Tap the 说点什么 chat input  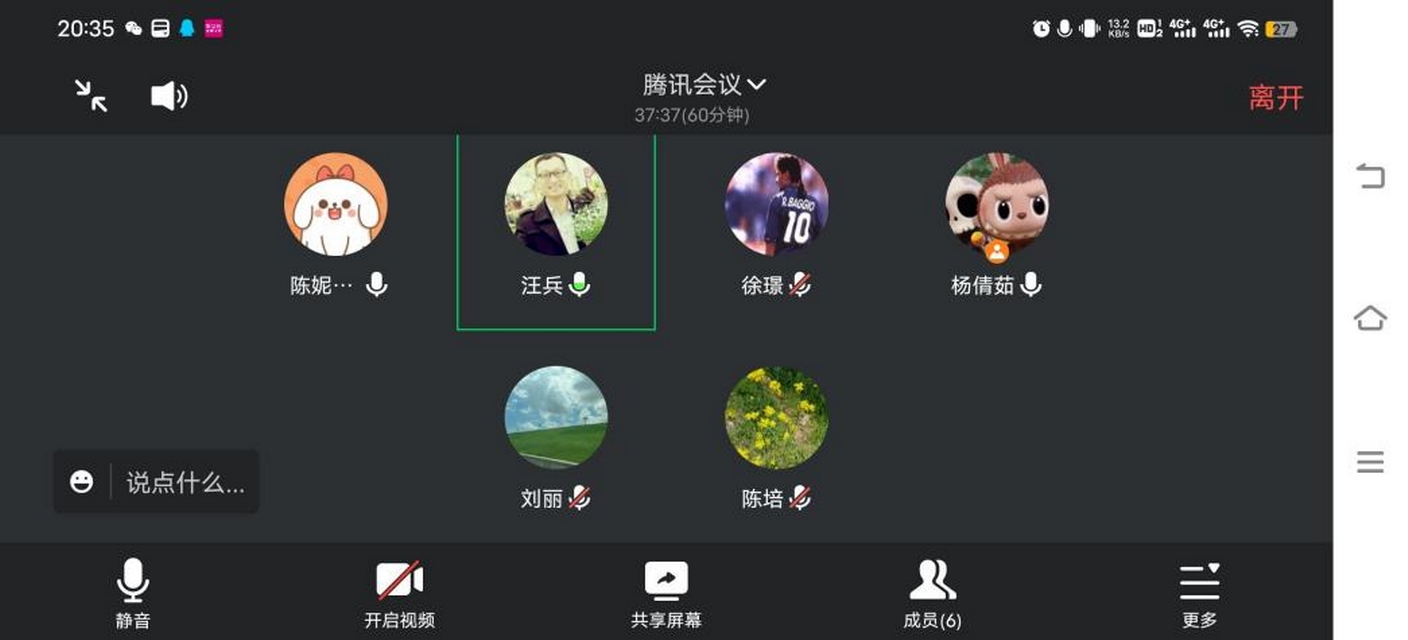point(184,483)
